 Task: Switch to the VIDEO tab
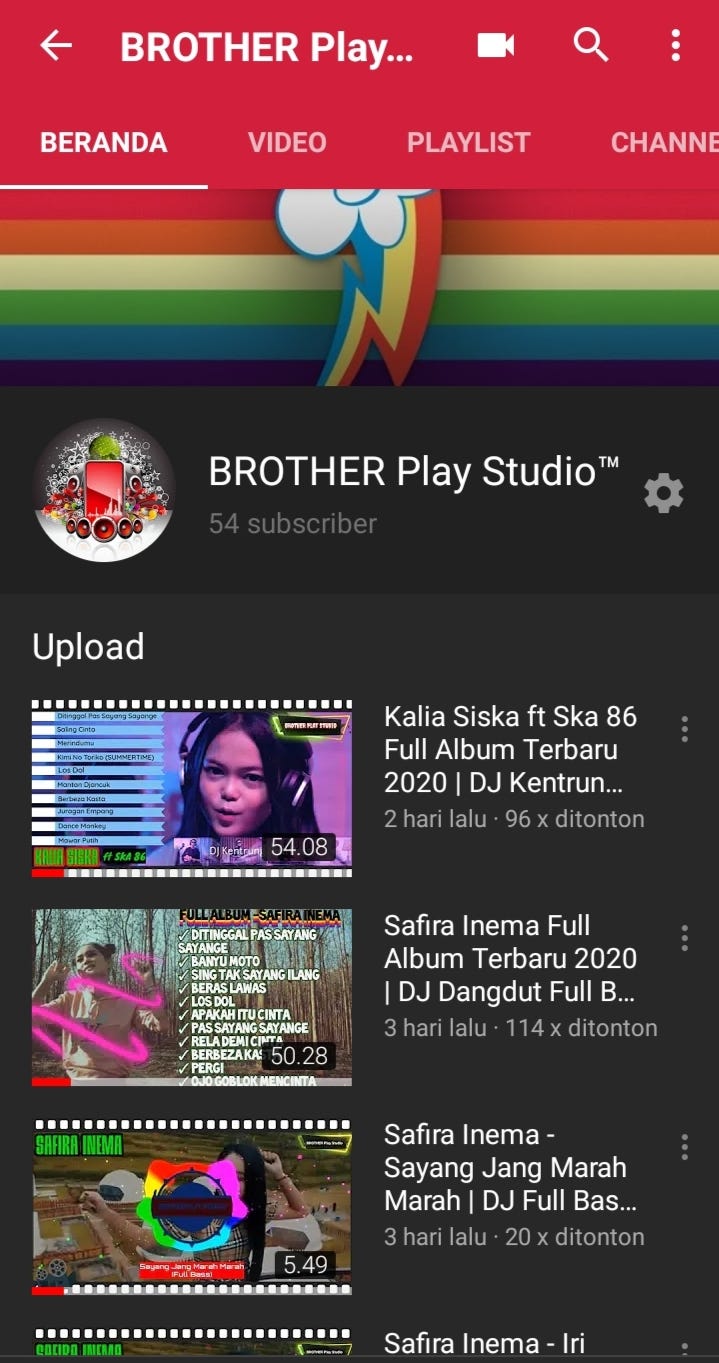(287, 142)
